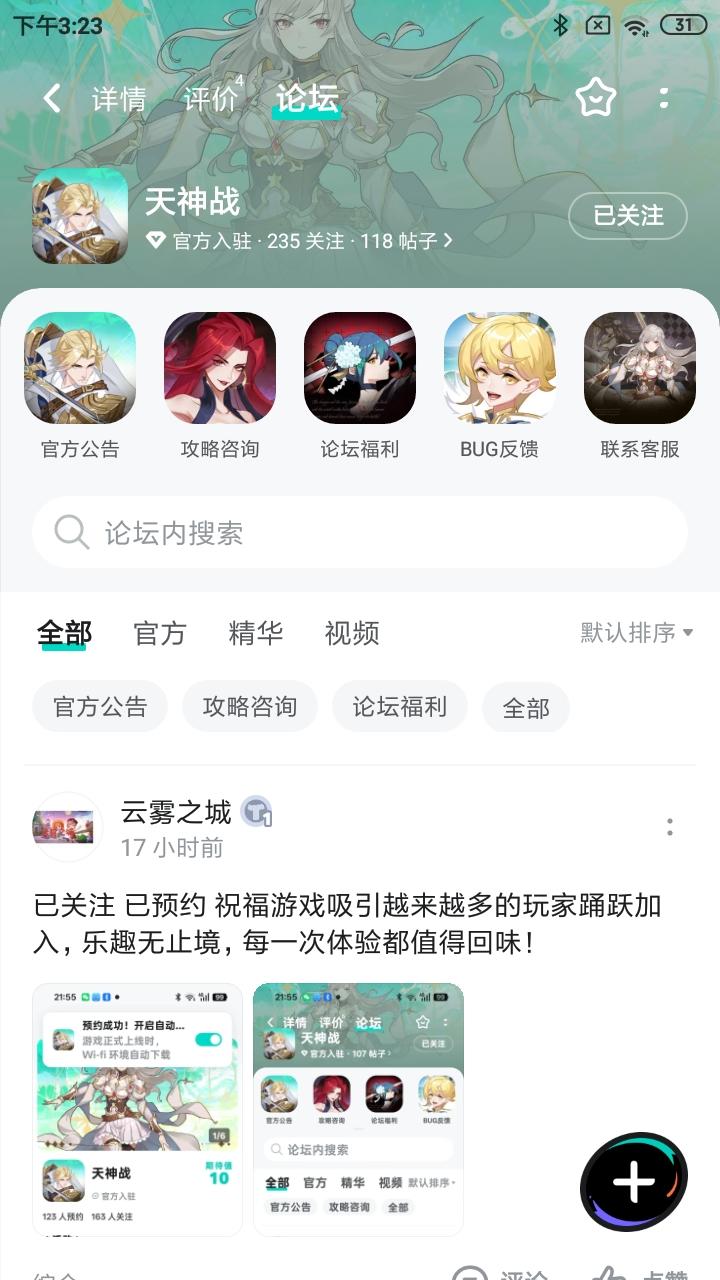720x1280 pixels.
Task: Open the 论坛福利 forum section icon
Action: pos(359,367)
